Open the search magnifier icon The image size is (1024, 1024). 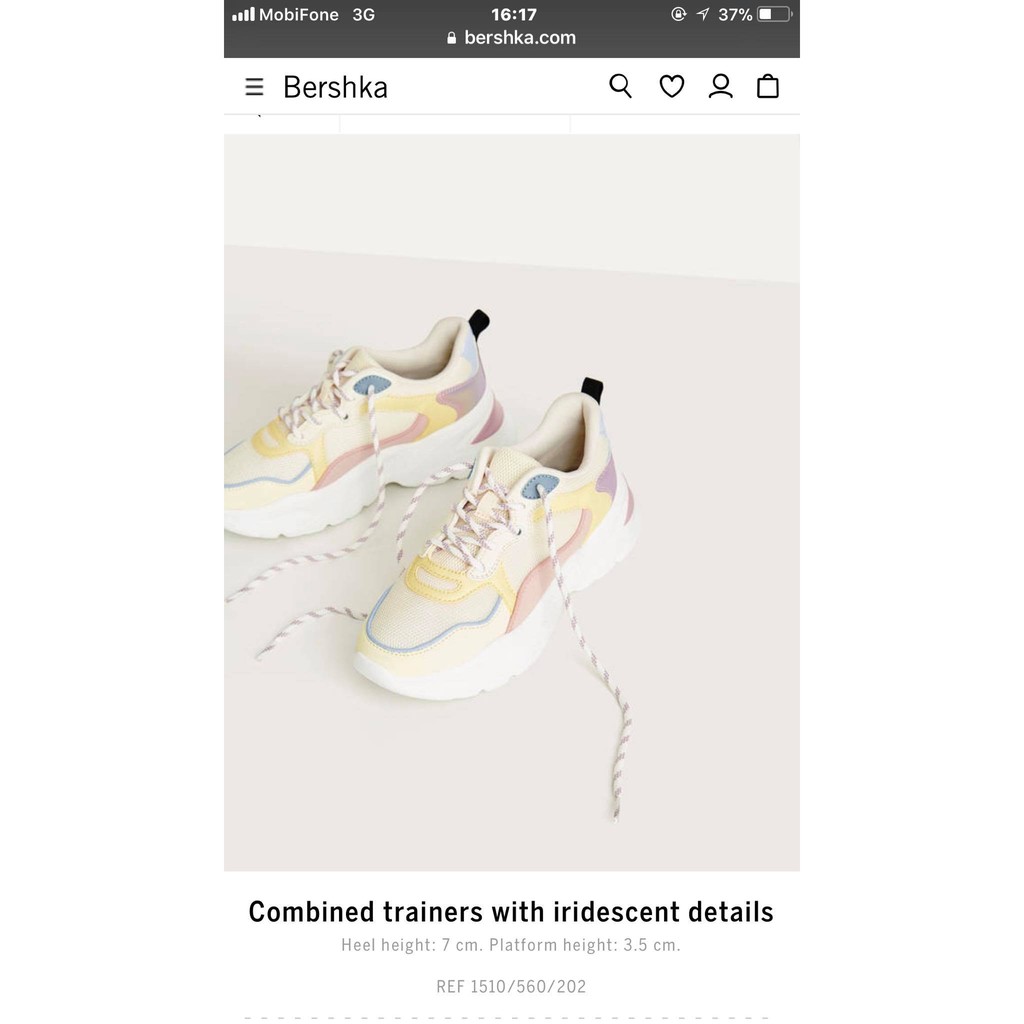pos(620,86)
